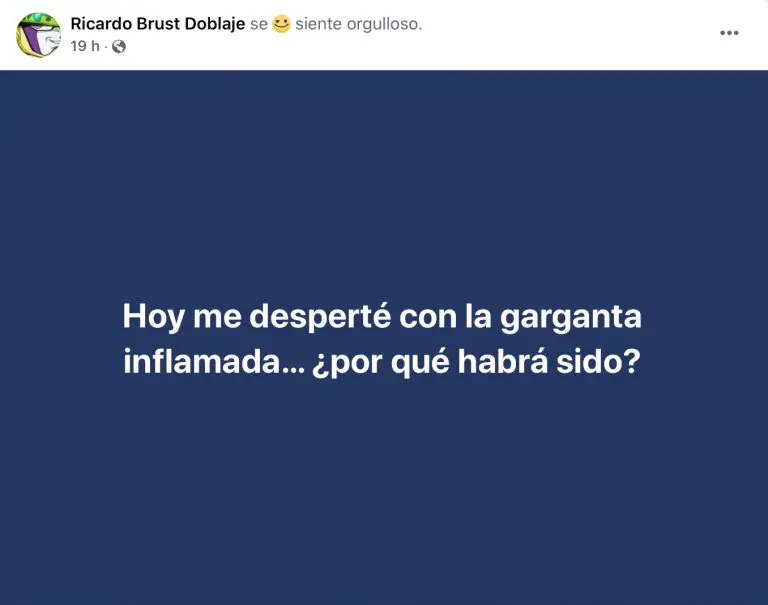Tap the Ricardo Brust Doblaje page name
The width and height of the screenshot is (768, 605).
tap(157, 24)
